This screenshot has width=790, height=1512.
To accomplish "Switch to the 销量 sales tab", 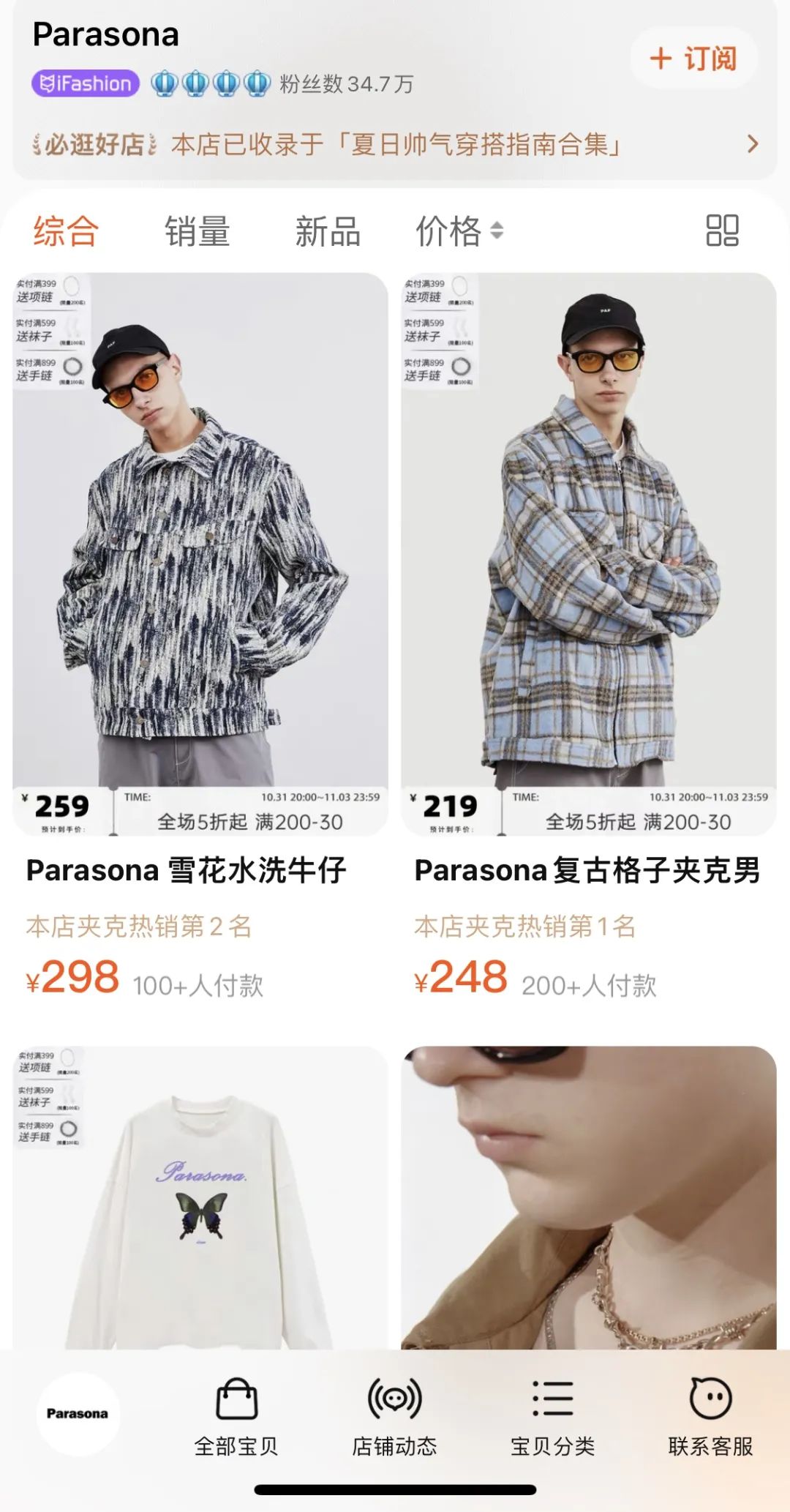I will point(197,231).
